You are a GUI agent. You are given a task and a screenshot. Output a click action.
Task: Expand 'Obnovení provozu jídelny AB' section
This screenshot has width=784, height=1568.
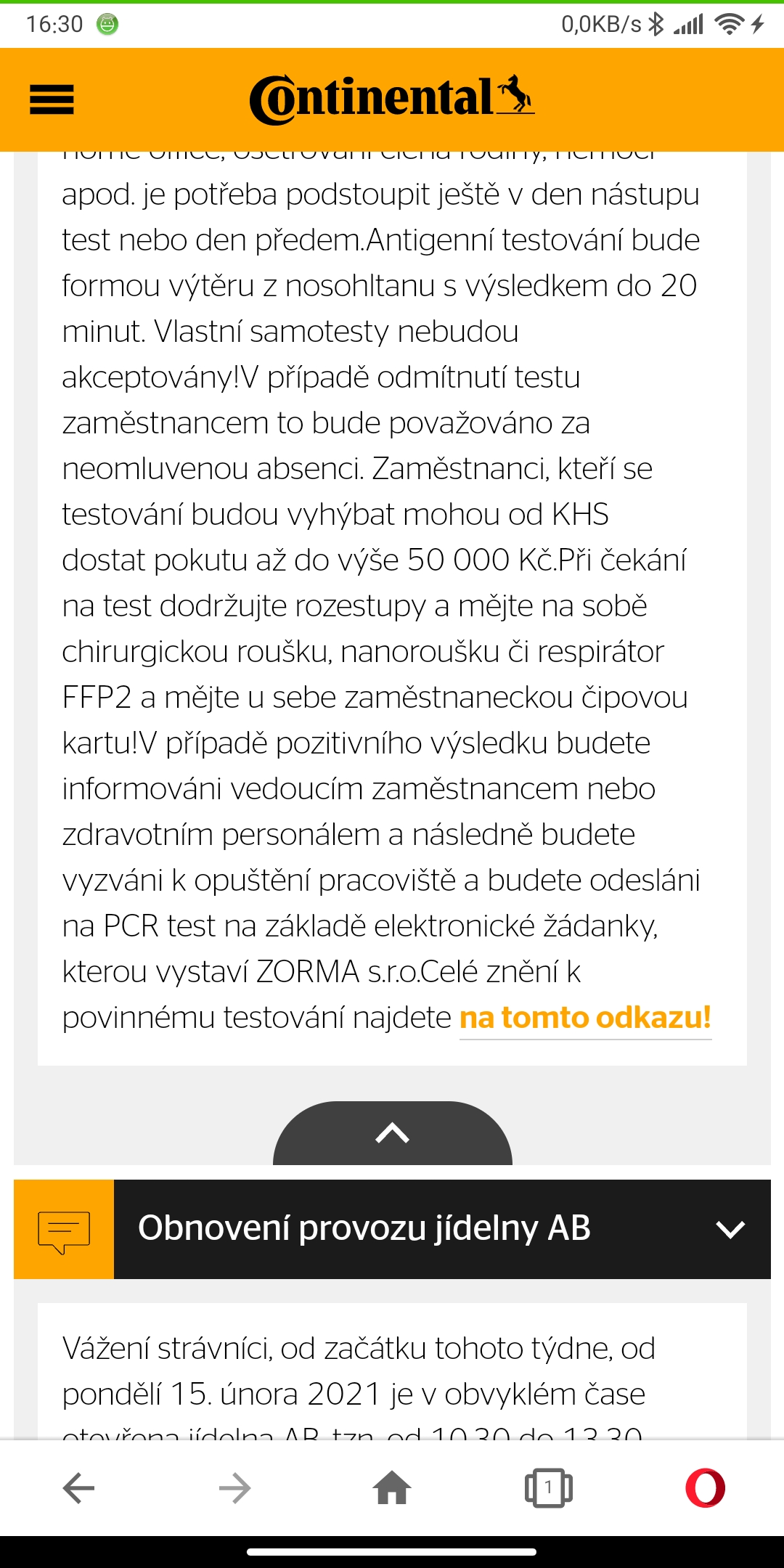coord(392,1229)
